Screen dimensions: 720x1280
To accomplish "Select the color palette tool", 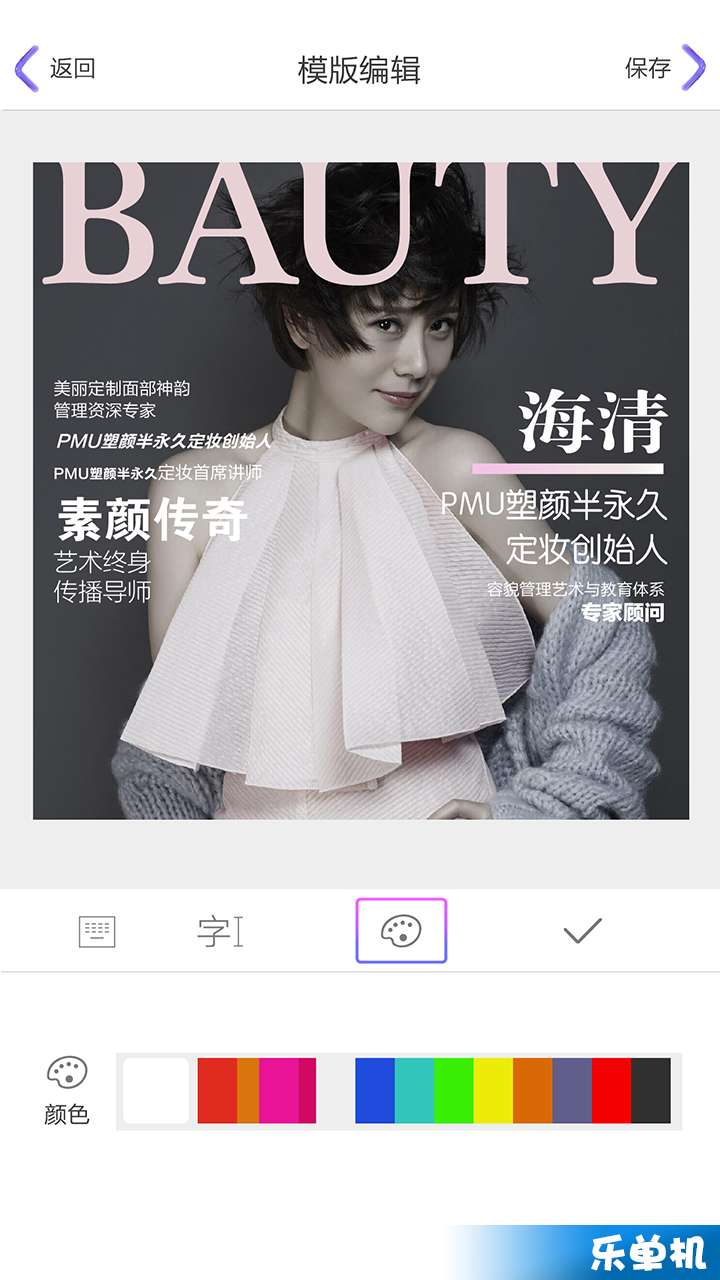I will [x=401, y=931].
